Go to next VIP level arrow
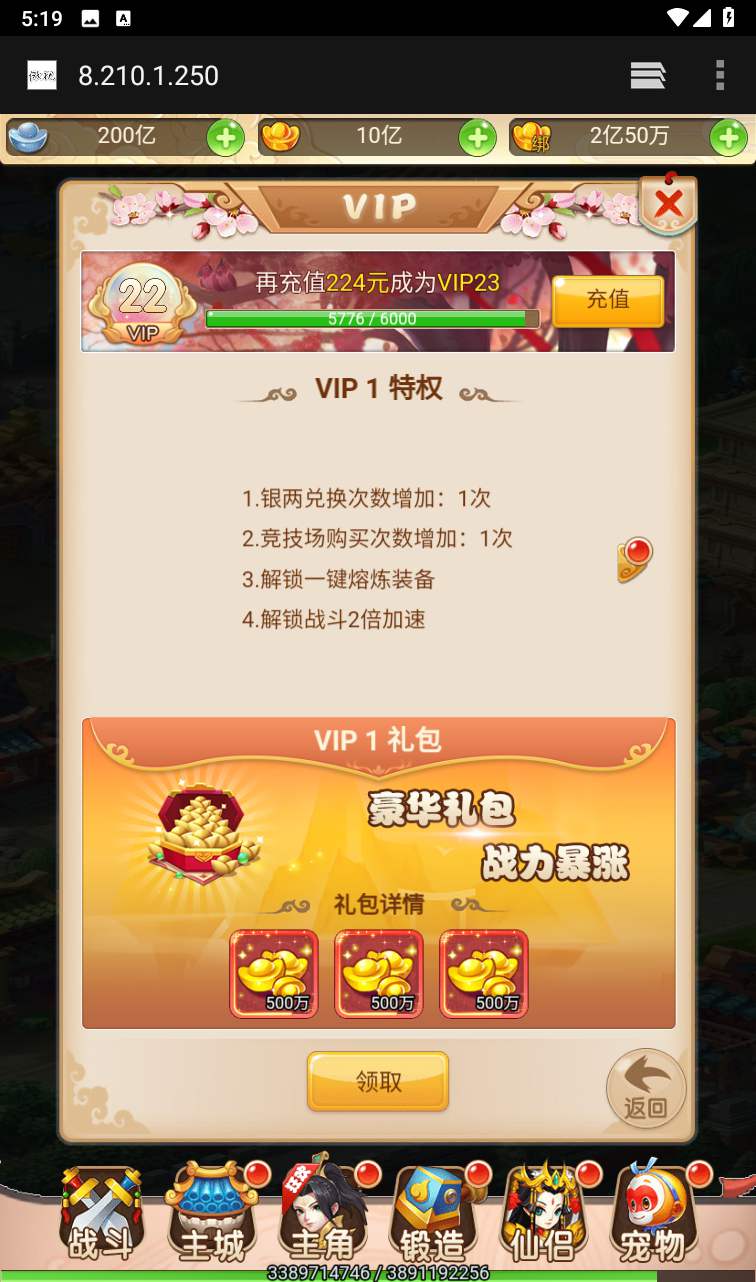The width and height of the screenshot is (756, 1282). pyautogui.click(x=635, y=559)
